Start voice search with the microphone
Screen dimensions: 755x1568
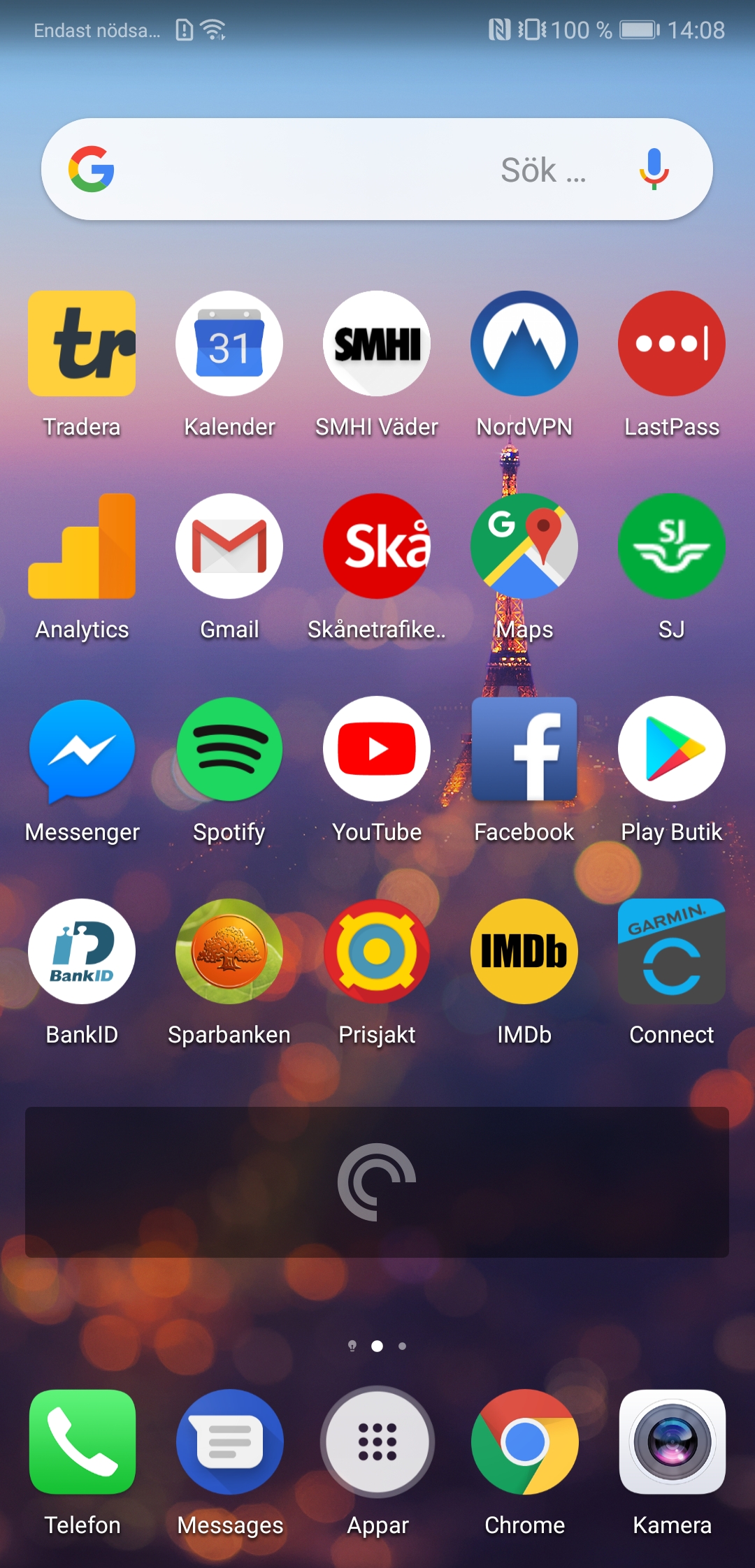point(654,169)
